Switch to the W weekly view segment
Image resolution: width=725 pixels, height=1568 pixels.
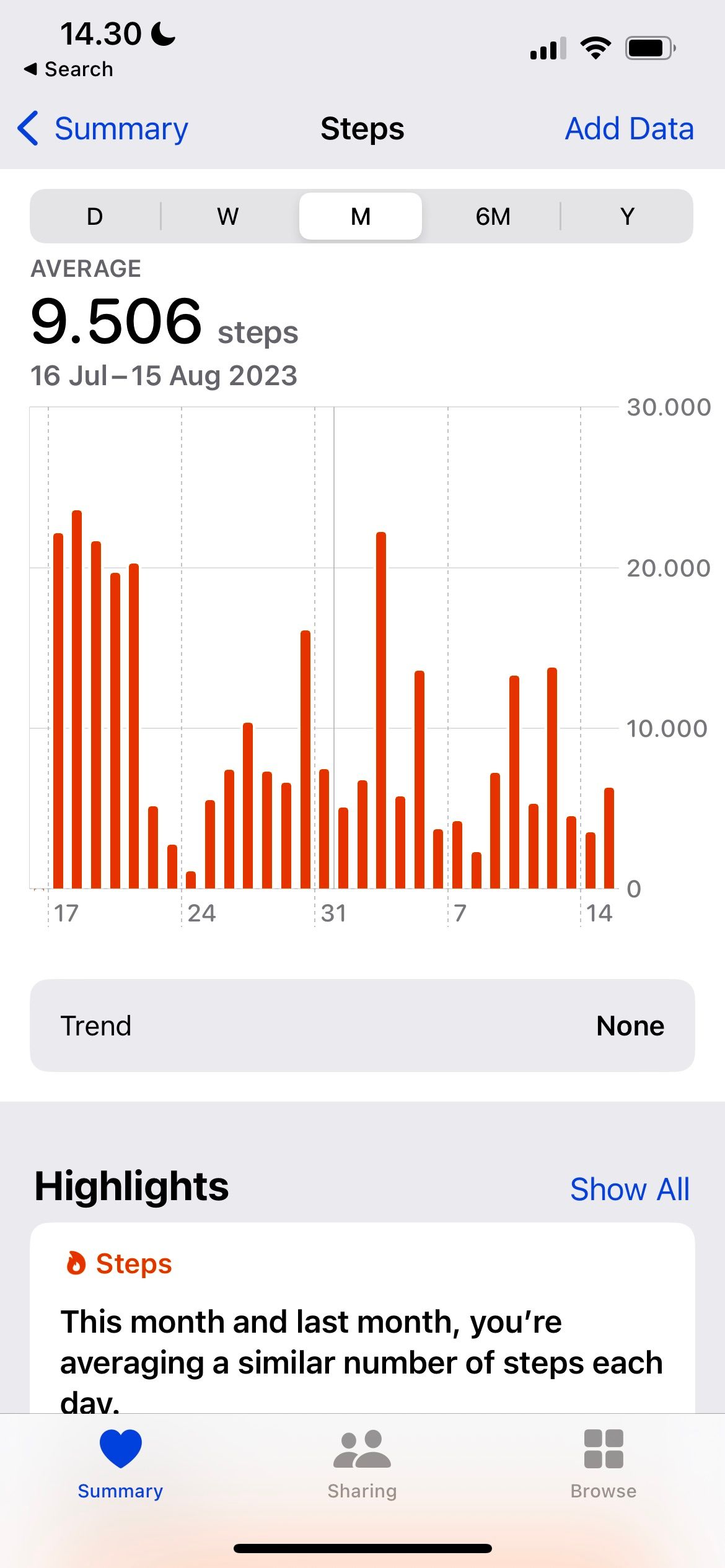click(227, 216)
